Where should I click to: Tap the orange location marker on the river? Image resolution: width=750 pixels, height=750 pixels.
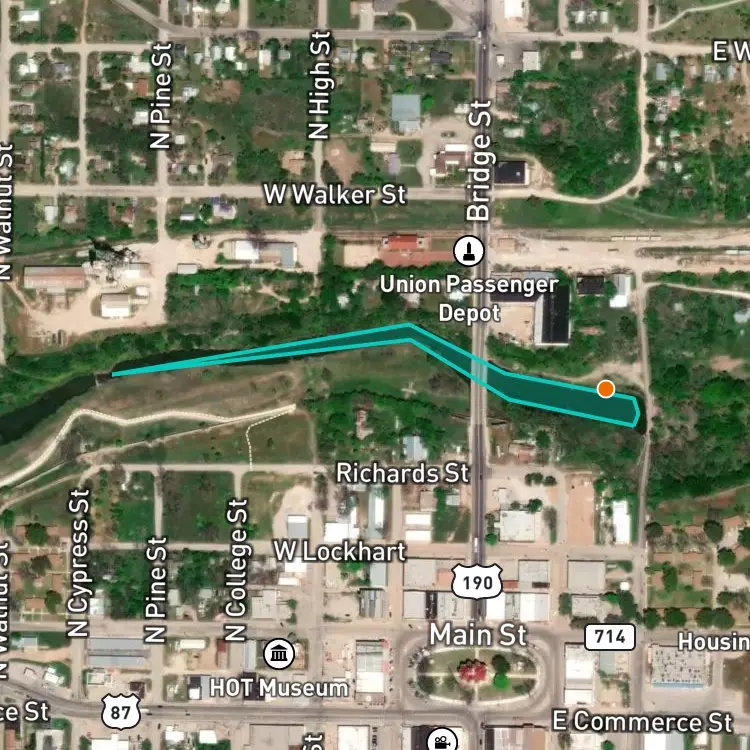point(606,389)
